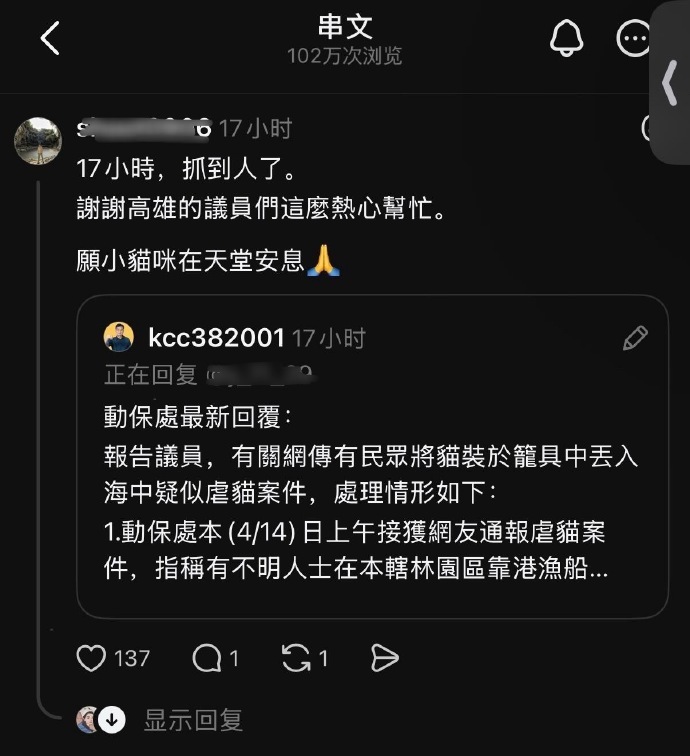Open the post author's profile avatar

point(38,140)
